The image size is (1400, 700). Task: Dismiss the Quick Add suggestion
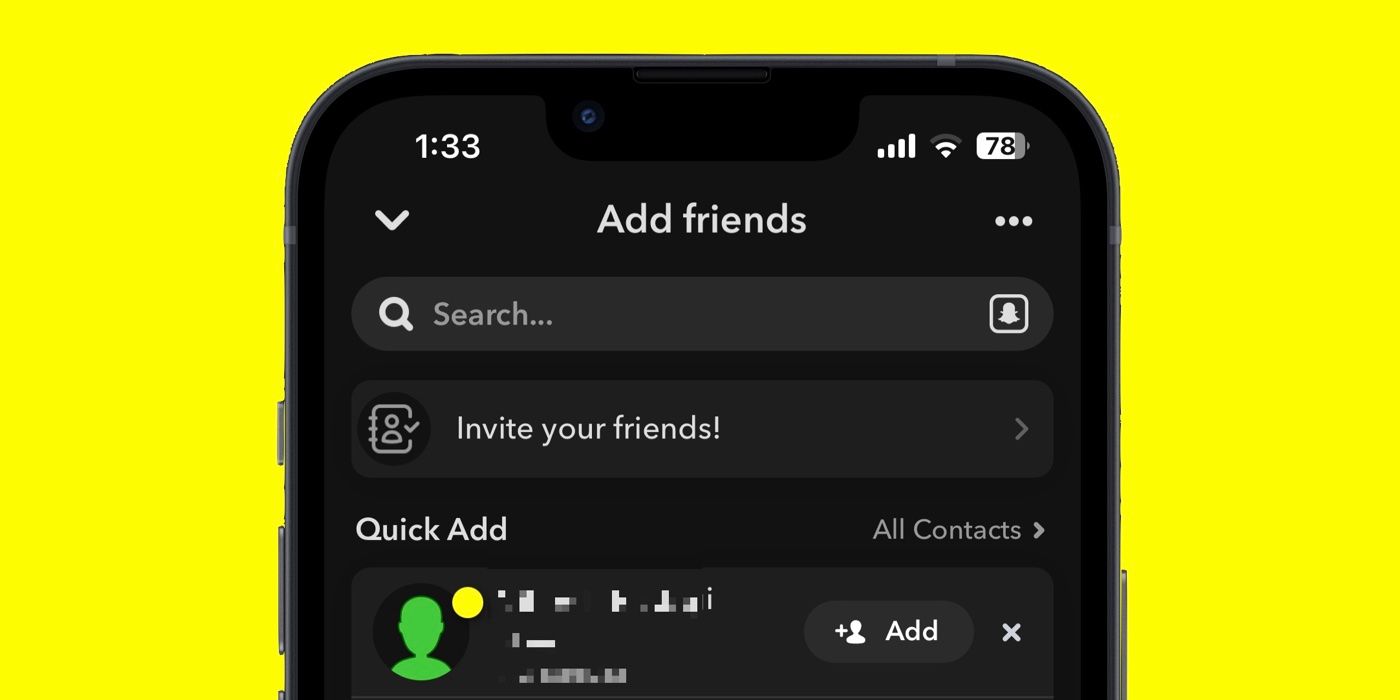1011,632
